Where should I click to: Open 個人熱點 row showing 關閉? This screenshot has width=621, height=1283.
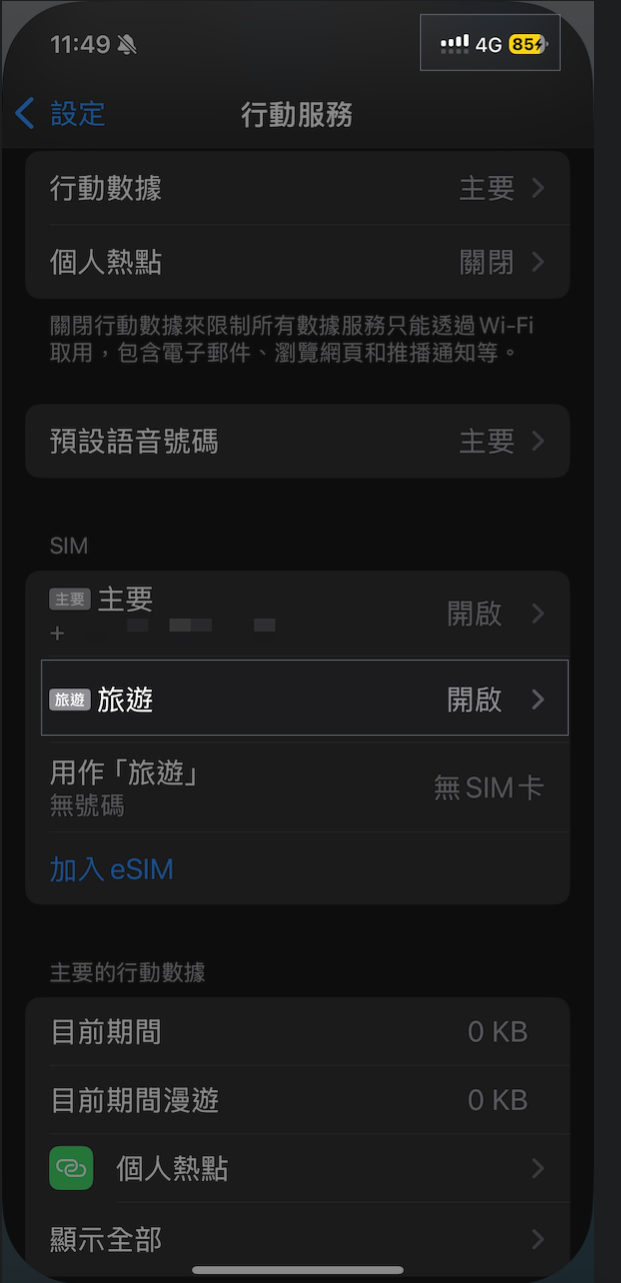pos(297,262)
